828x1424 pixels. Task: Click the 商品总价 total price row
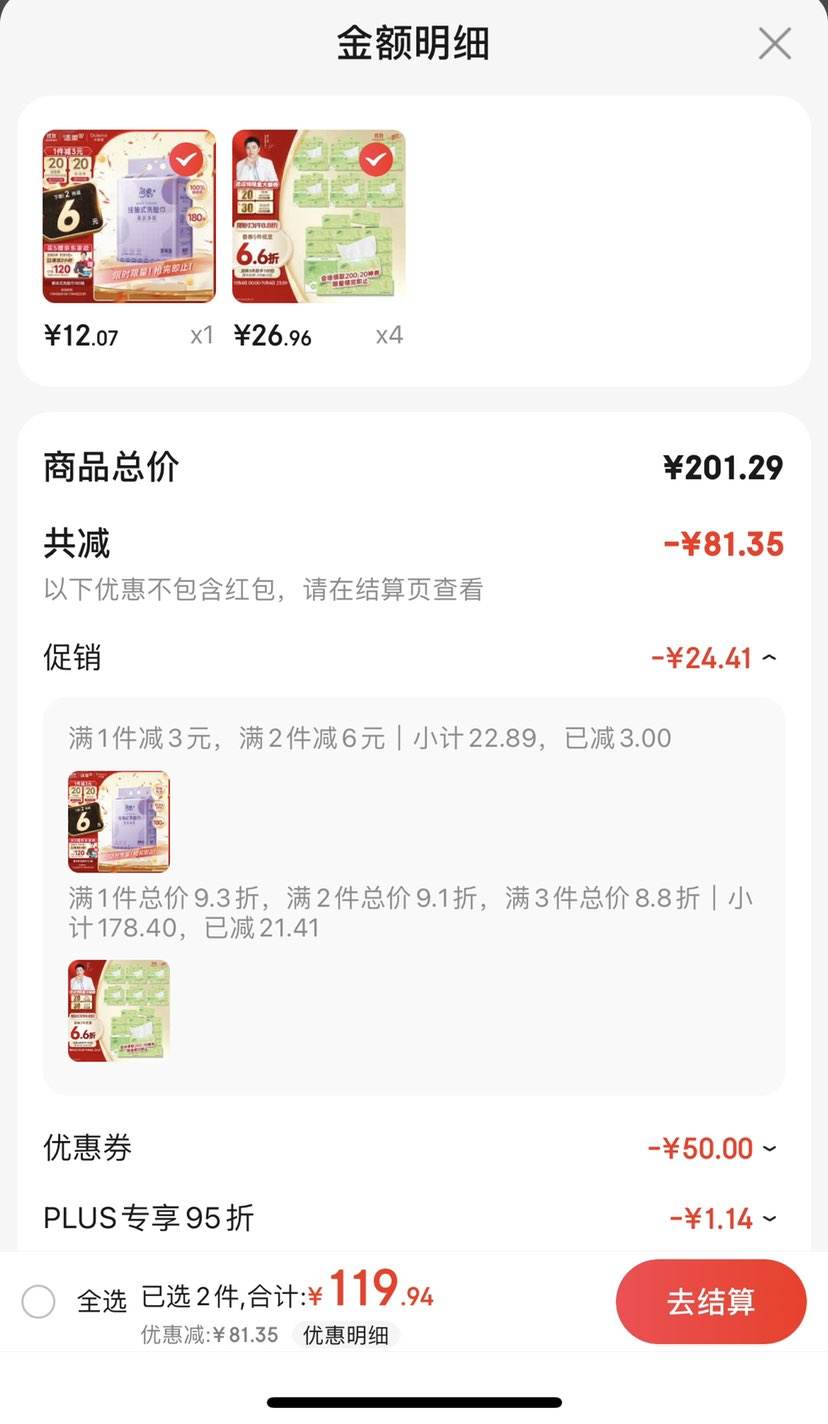[110, 466]
